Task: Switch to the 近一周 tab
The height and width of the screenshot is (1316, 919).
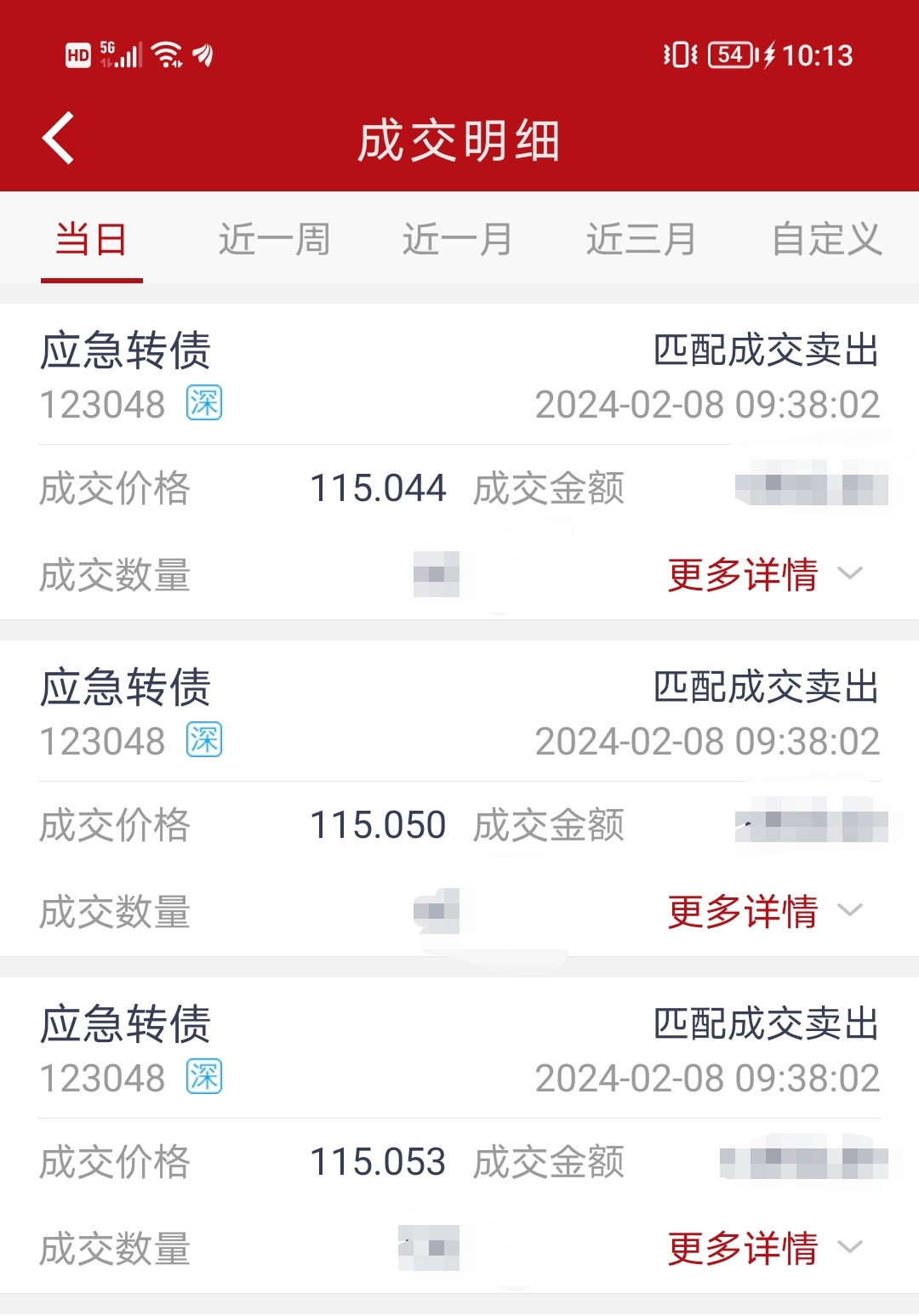Action: pos(274,239)
